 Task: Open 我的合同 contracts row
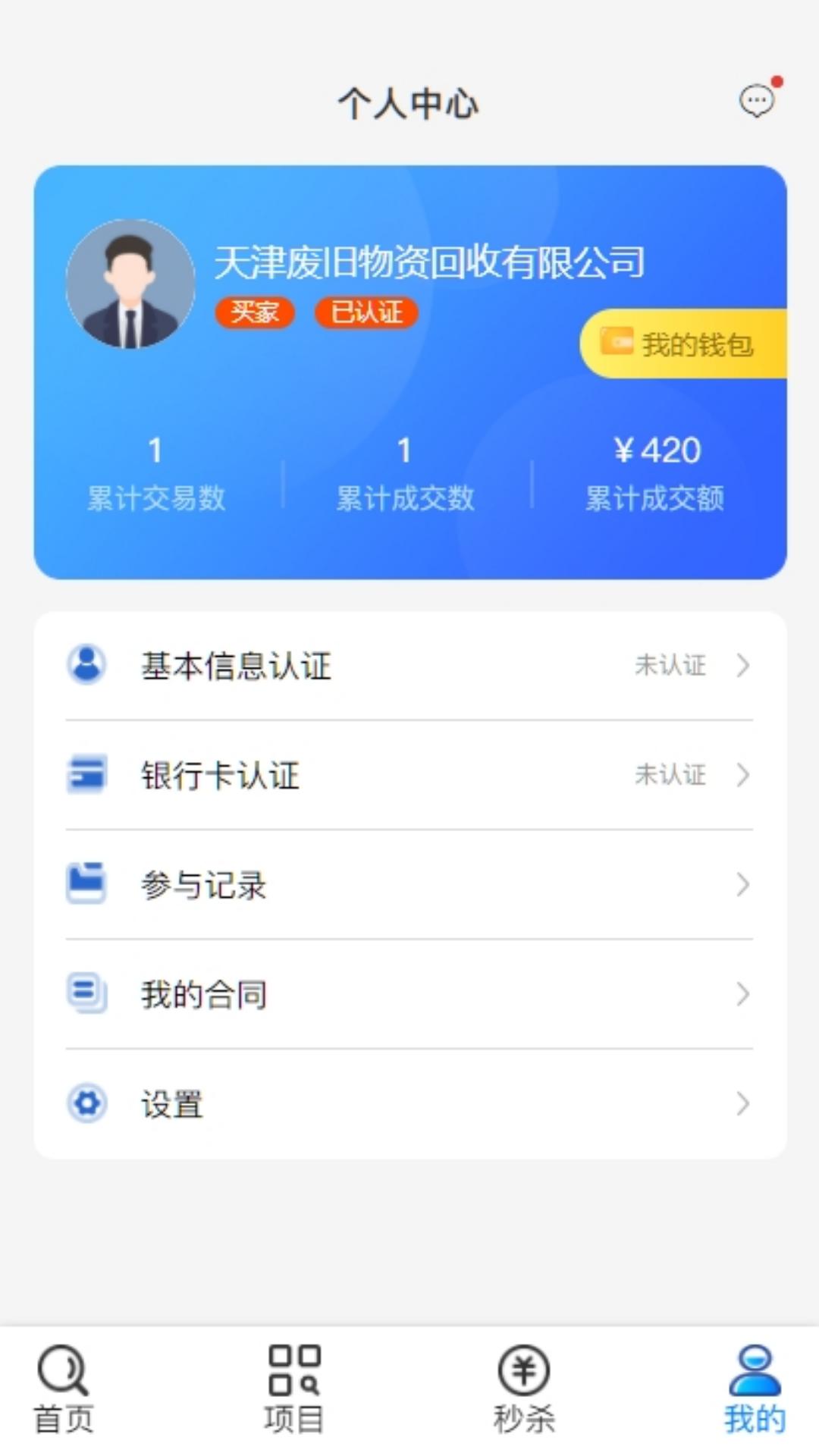409,994
